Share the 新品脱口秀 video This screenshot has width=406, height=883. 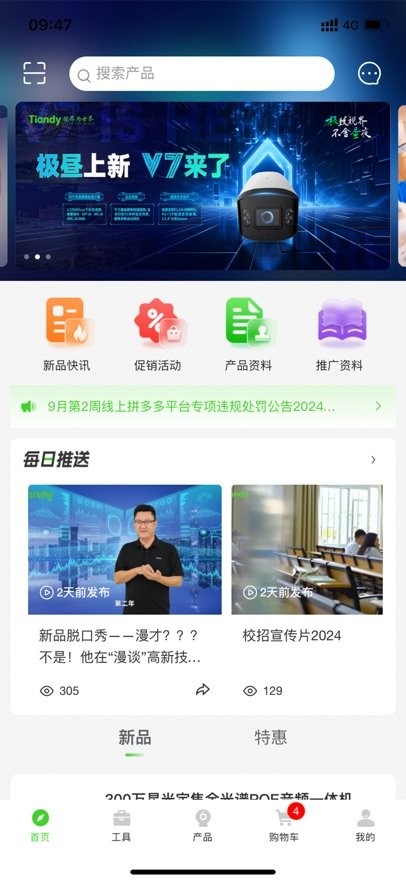click(x=203, y=690)
